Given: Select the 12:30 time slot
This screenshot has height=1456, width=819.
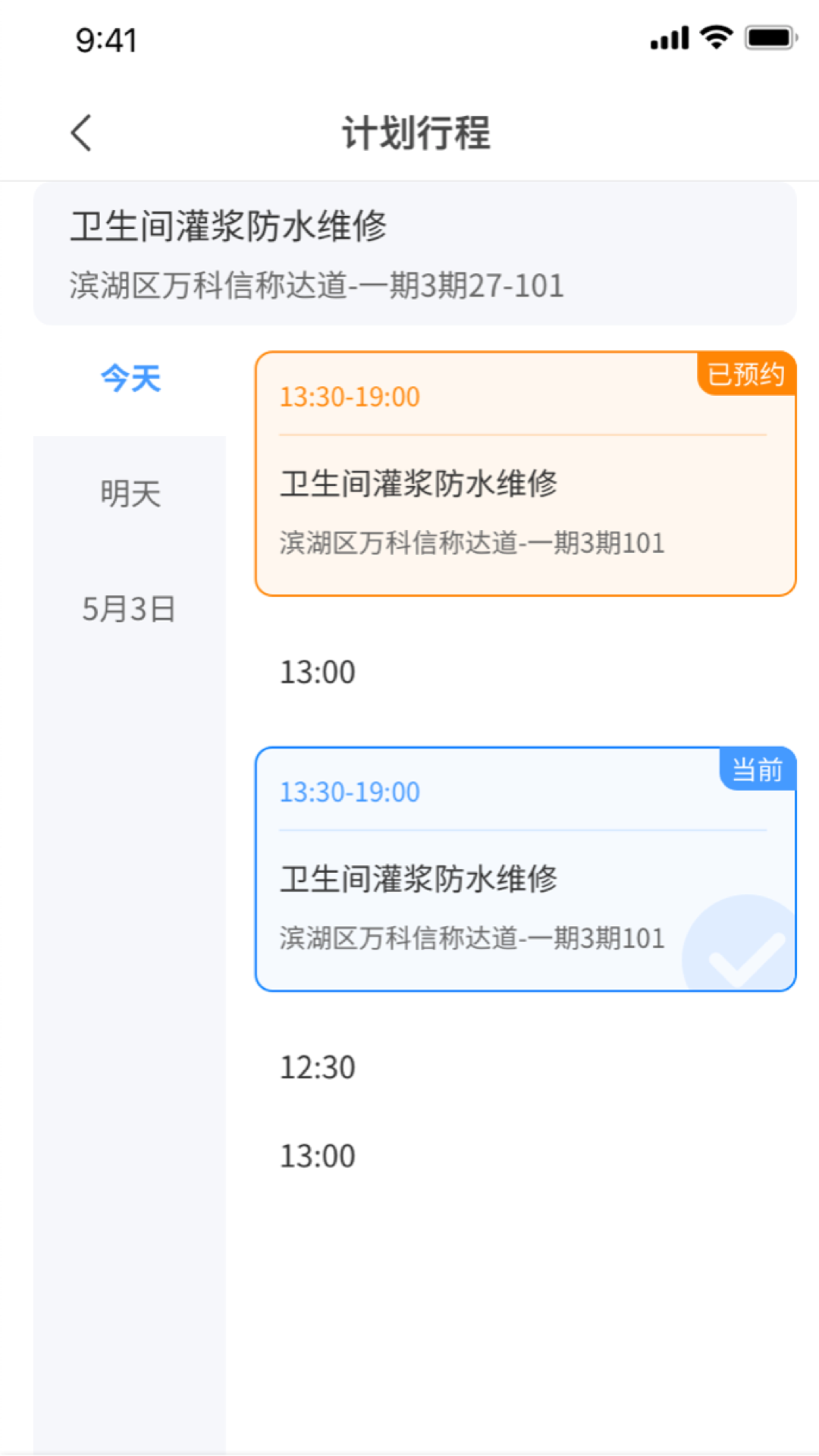Looking at the screenshot, I should (318, 1068).
